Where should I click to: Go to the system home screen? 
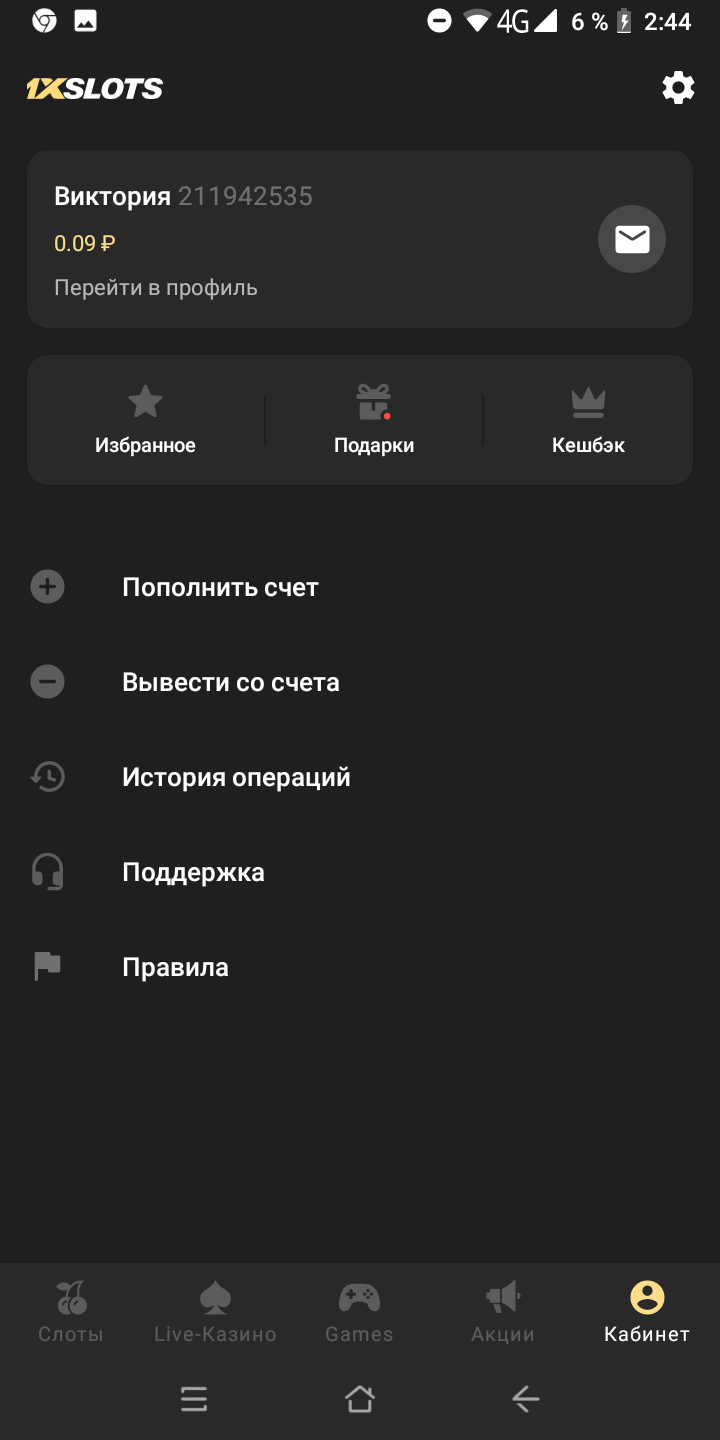tap(360, 1399)
